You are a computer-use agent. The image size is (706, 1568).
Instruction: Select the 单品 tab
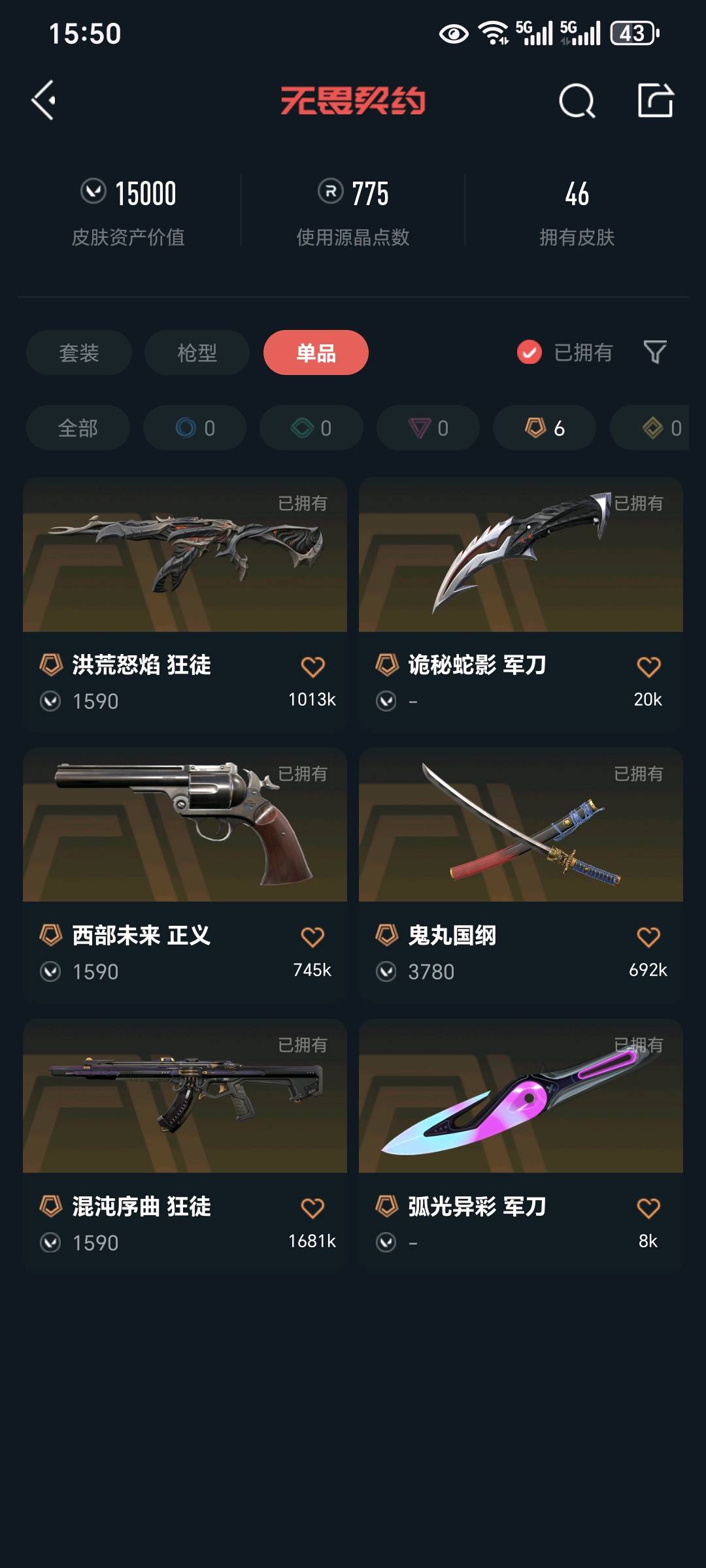[316, 353]
